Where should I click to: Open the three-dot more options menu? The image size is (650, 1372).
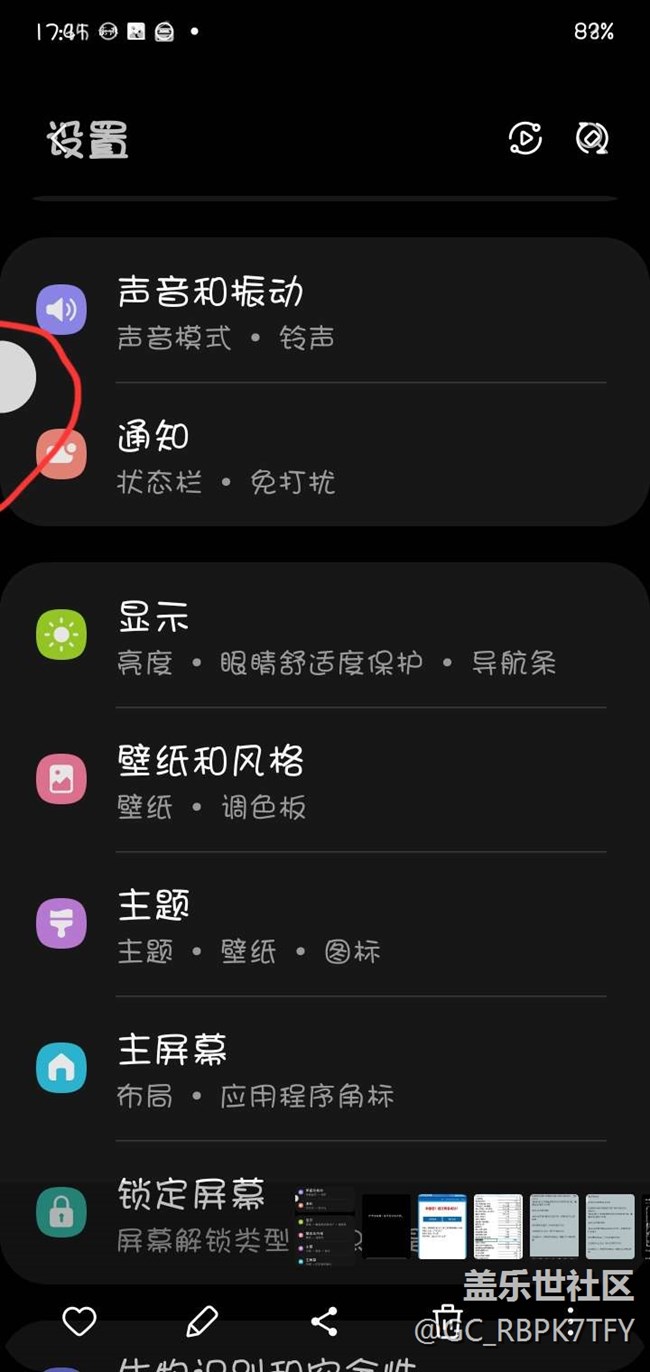(571, 1321)
